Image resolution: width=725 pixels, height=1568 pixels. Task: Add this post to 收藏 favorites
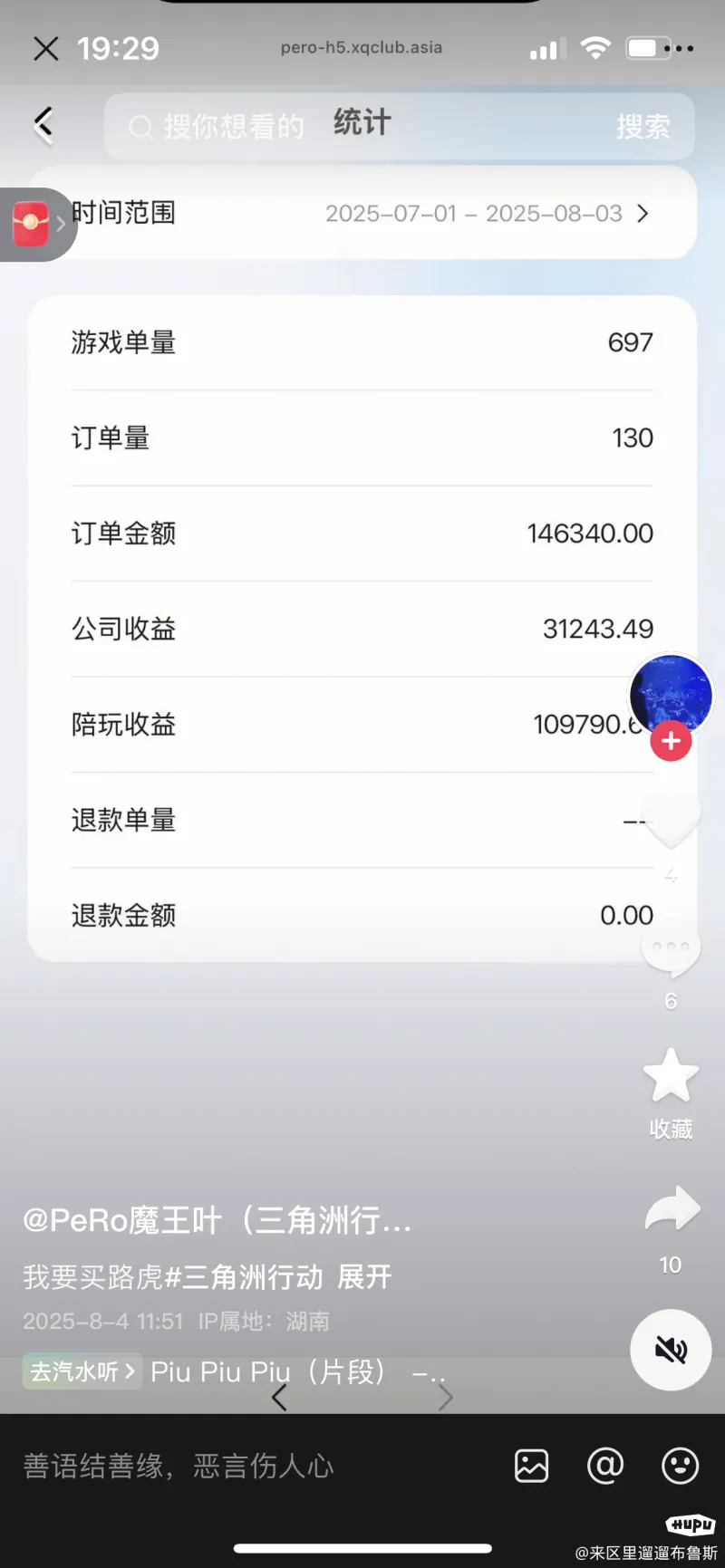pyautogui.click(x=671, y=1078)
